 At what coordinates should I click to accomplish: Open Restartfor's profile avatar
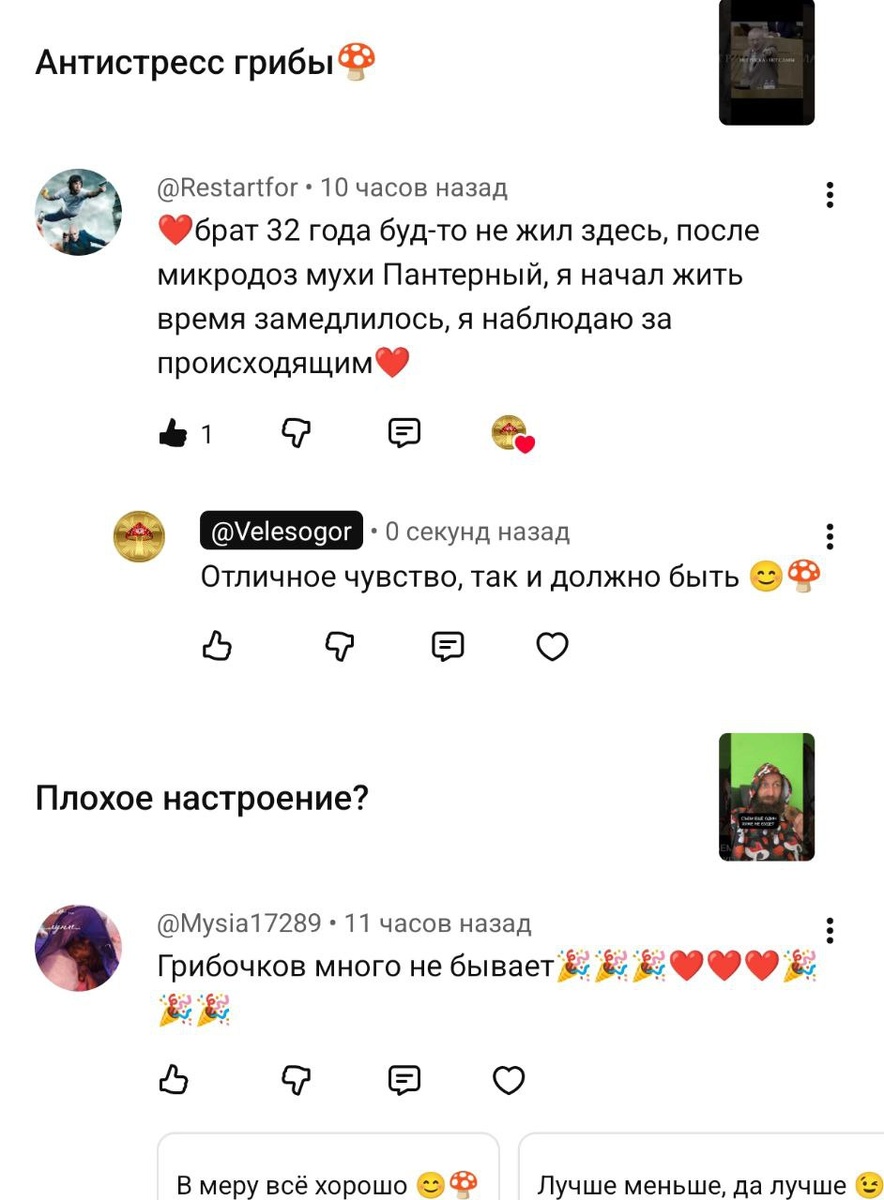[x=78, y=212]
